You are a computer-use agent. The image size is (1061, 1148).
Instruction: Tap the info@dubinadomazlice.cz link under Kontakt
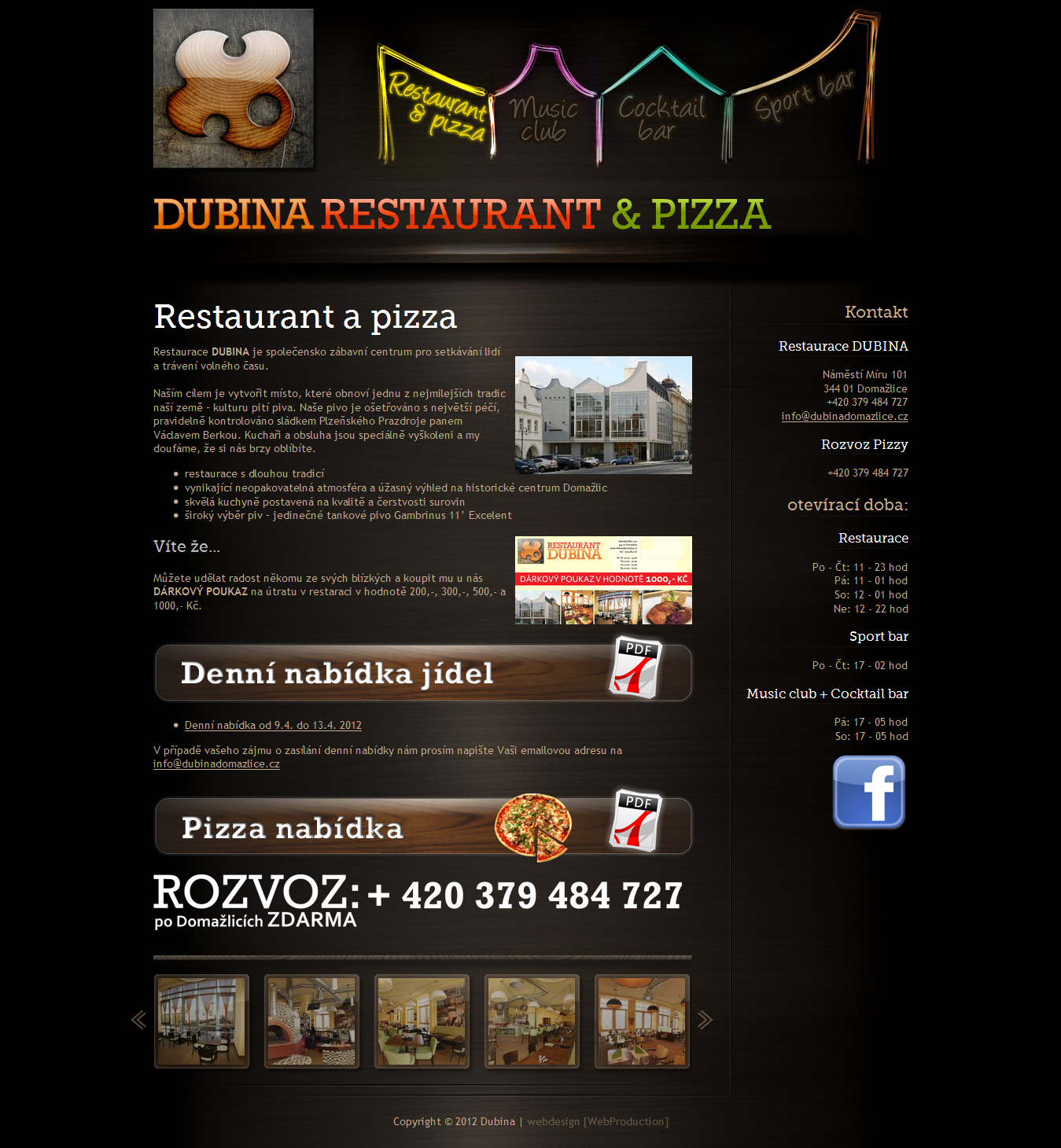[x=844, y=416]
